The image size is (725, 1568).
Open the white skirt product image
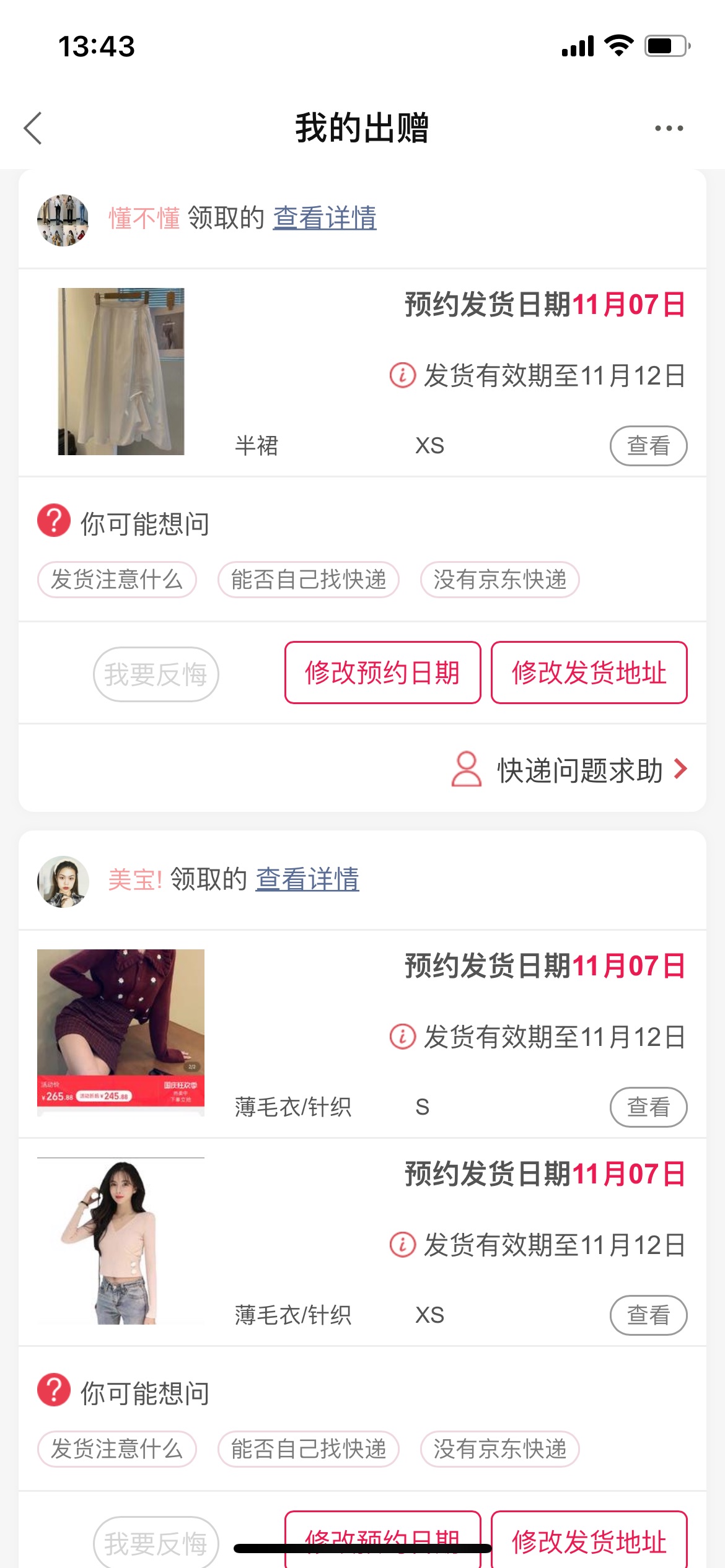click(x=121, y=372)
